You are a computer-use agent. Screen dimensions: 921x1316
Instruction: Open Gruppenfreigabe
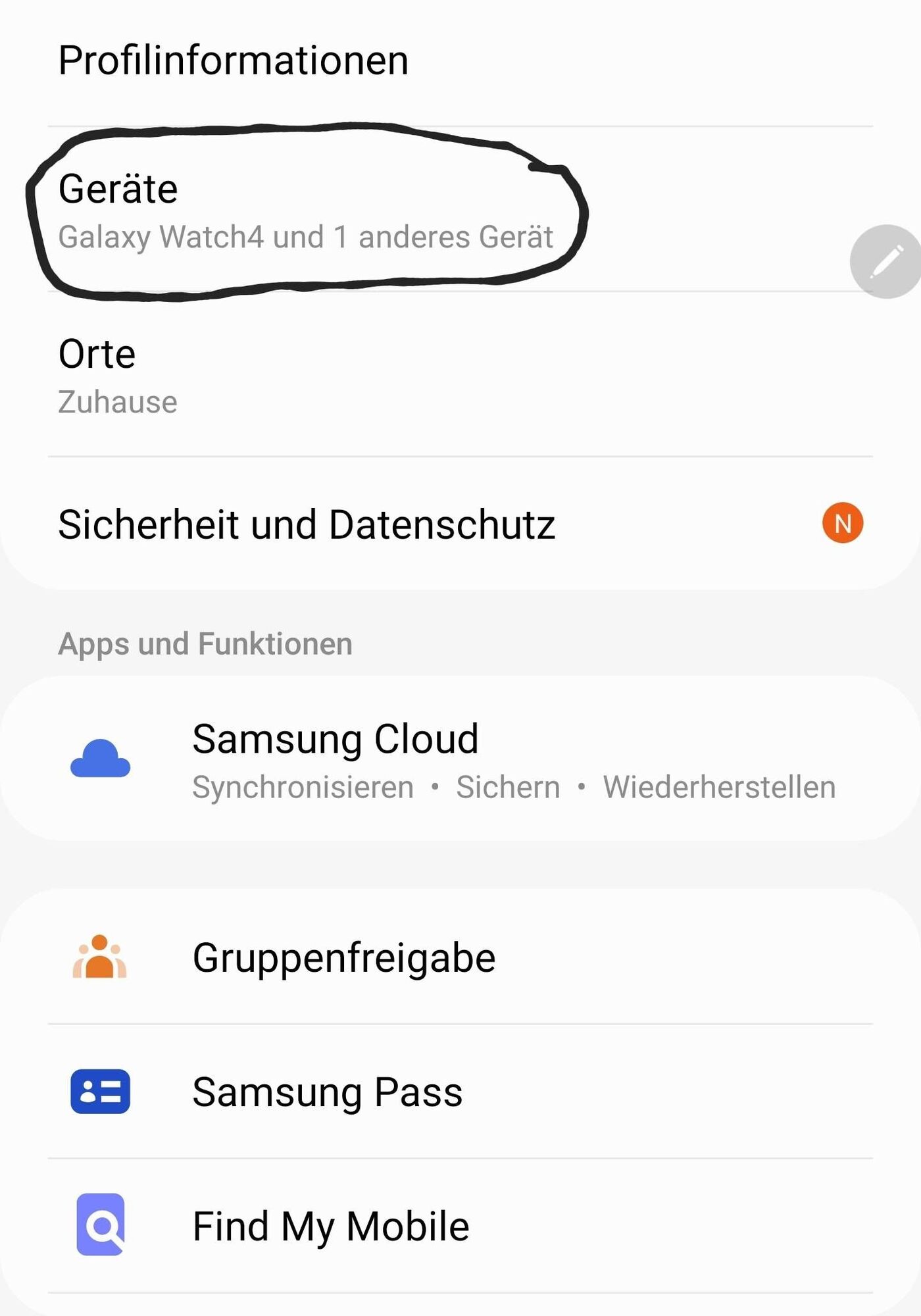[343, 957]
